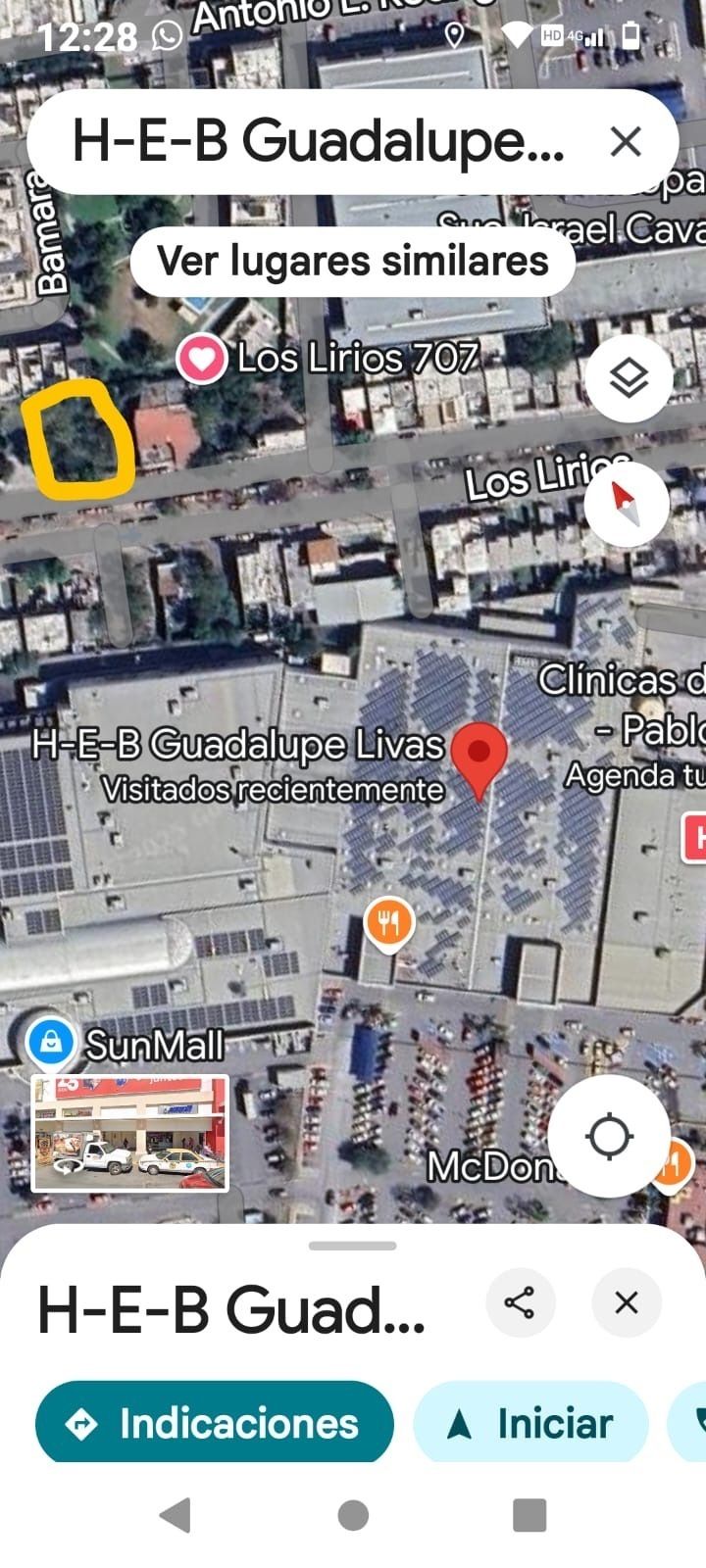The height and width of the screenshot is (1568, 706).
Task: Tap the compass to reorient map
Action: tap(627, 504)
